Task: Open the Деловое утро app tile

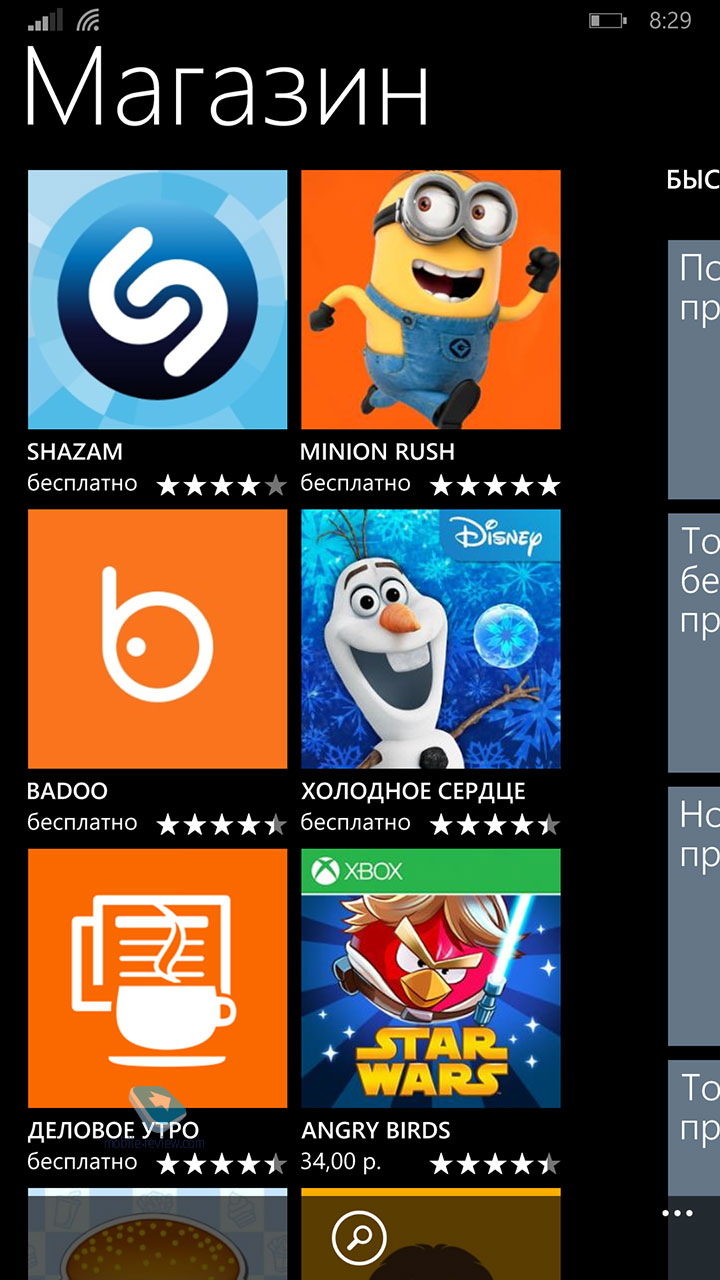Action: (x=157, y=979)
